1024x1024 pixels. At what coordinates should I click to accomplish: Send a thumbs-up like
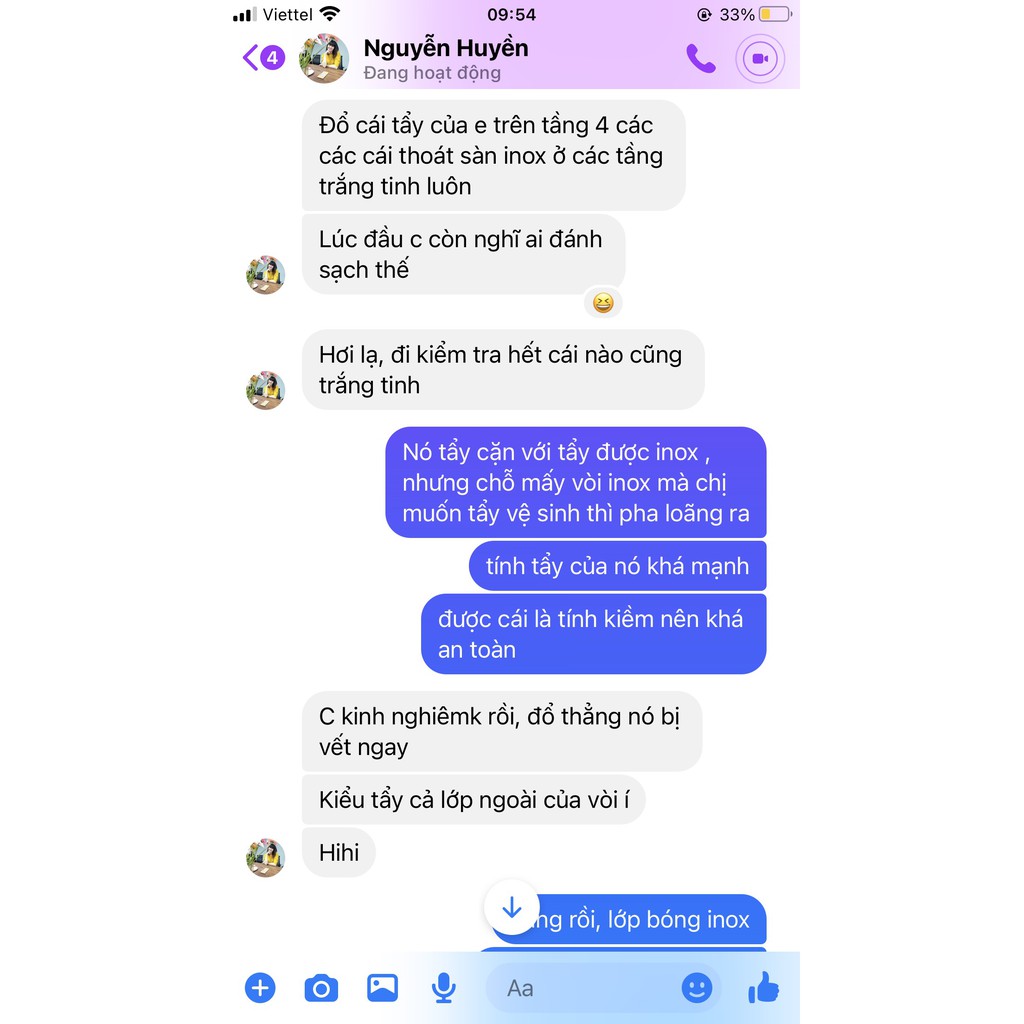764,988
